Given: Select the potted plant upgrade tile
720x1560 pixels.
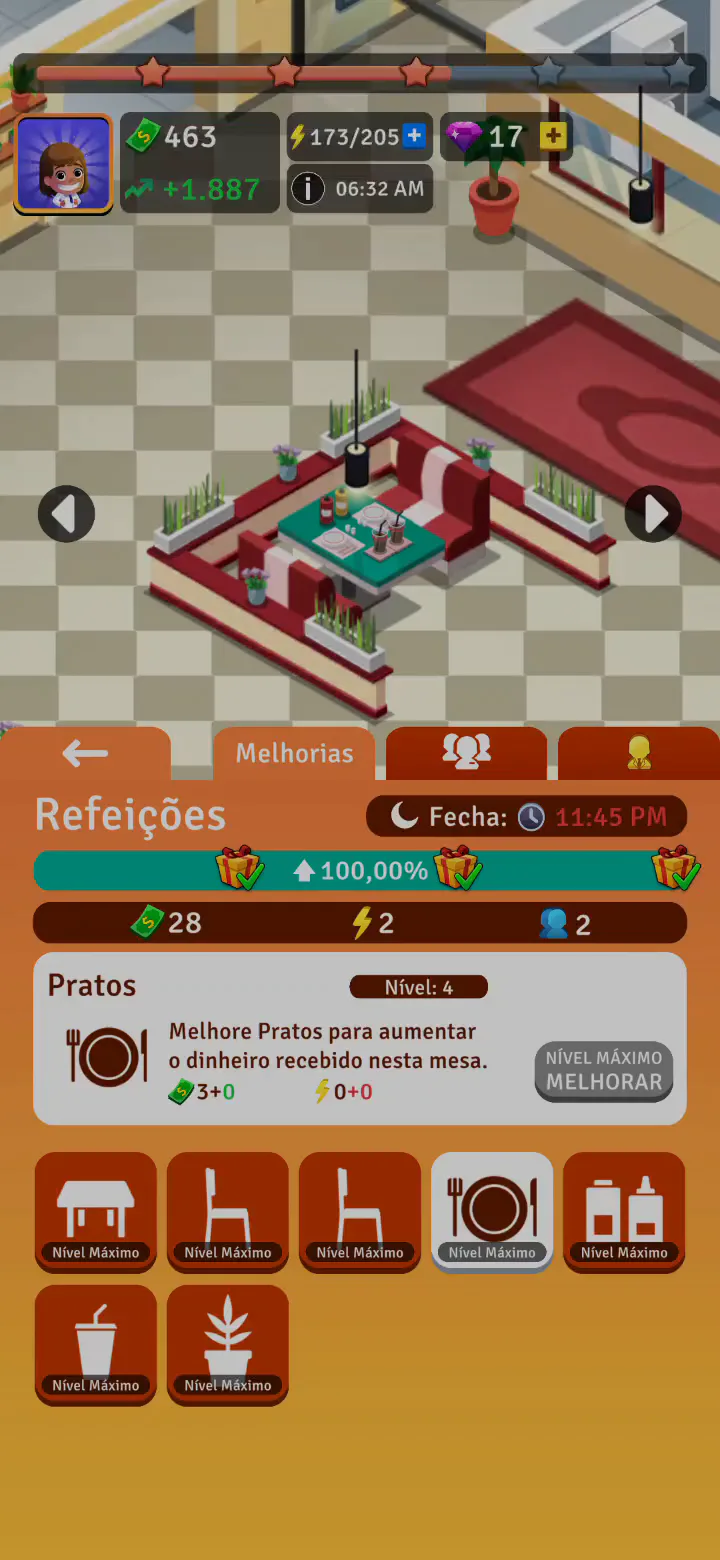Looking at the screenshot, I should (228, 1344).
